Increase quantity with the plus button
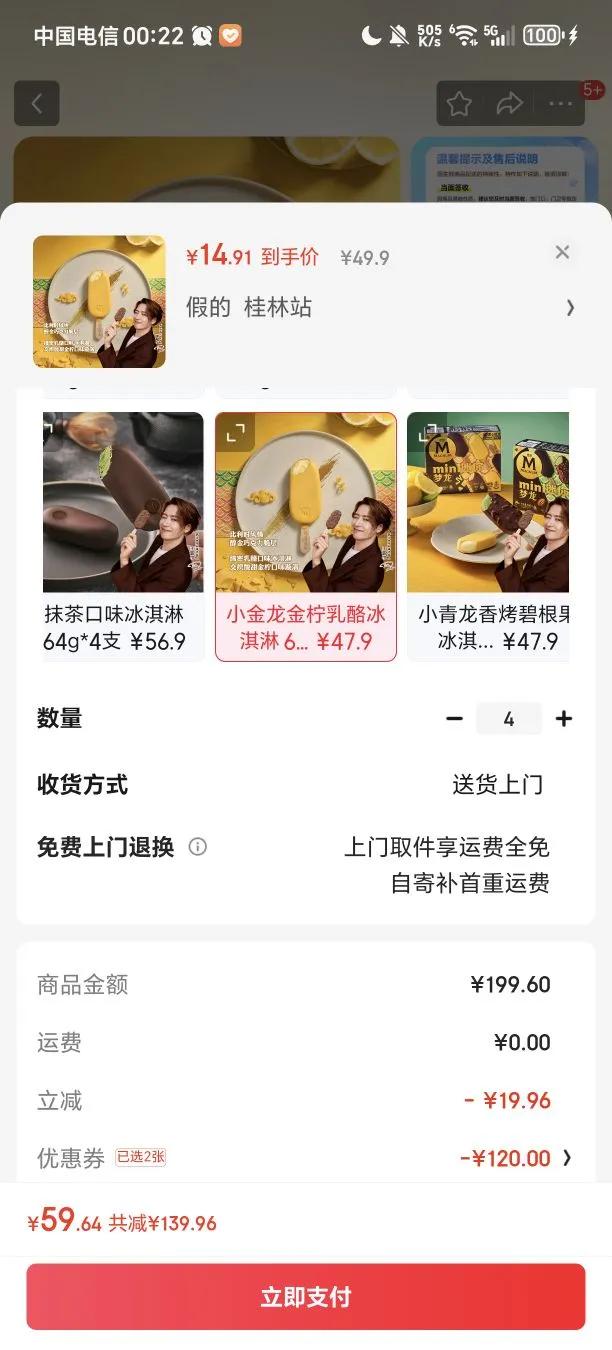This screenshot has width=612, height=1350. 564,718
